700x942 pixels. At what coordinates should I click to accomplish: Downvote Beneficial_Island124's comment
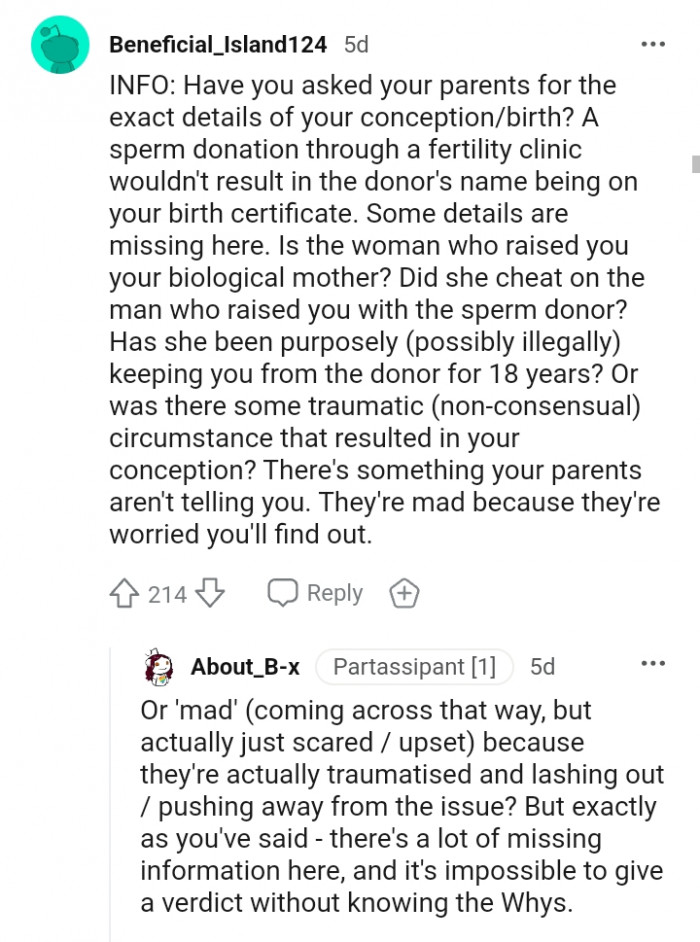tap(208, 594)
